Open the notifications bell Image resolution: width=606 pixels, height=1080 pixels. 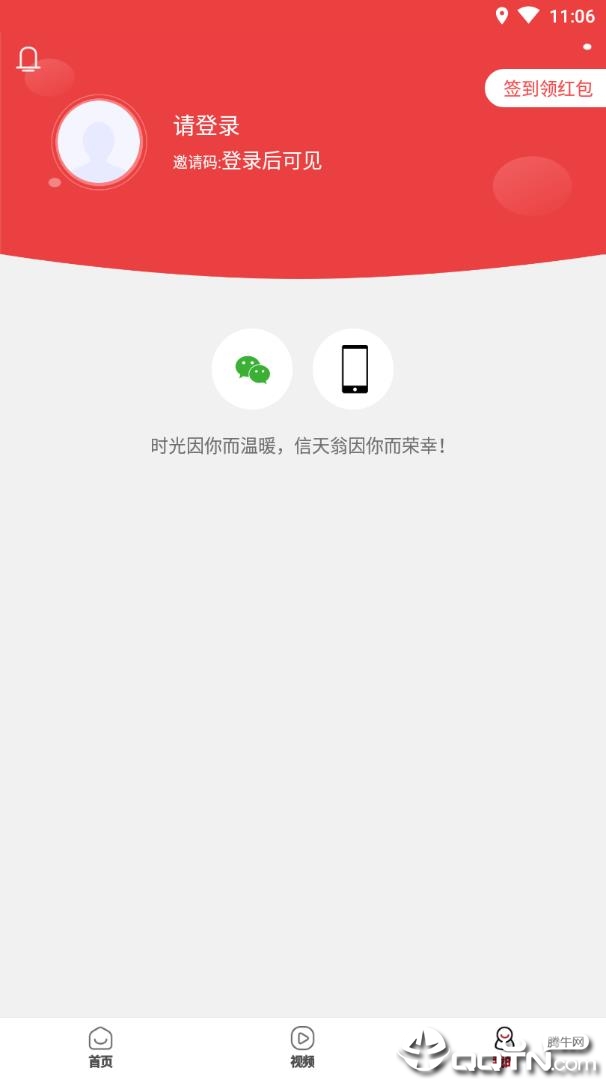[x=28, y=60]
